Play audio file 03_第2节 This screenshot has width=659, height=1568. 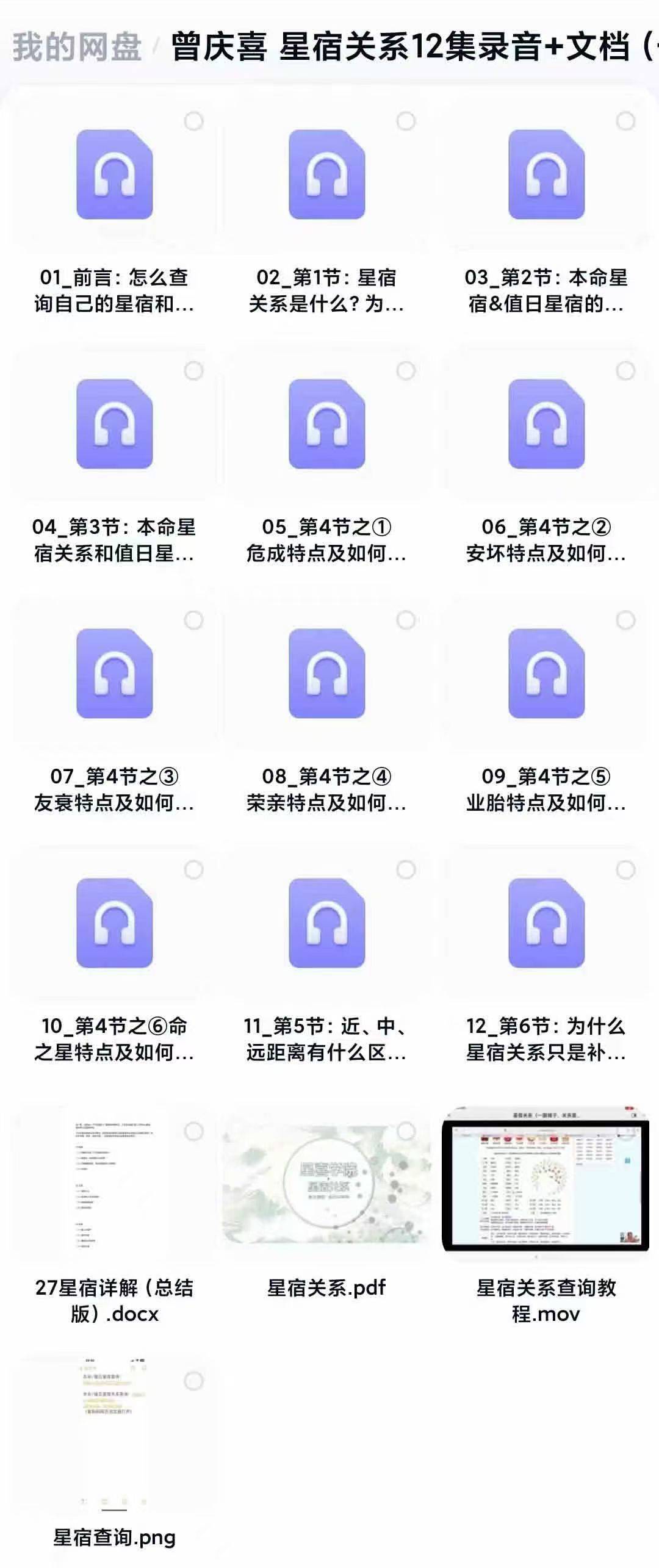pyautogui.click(x=546, y=174)
